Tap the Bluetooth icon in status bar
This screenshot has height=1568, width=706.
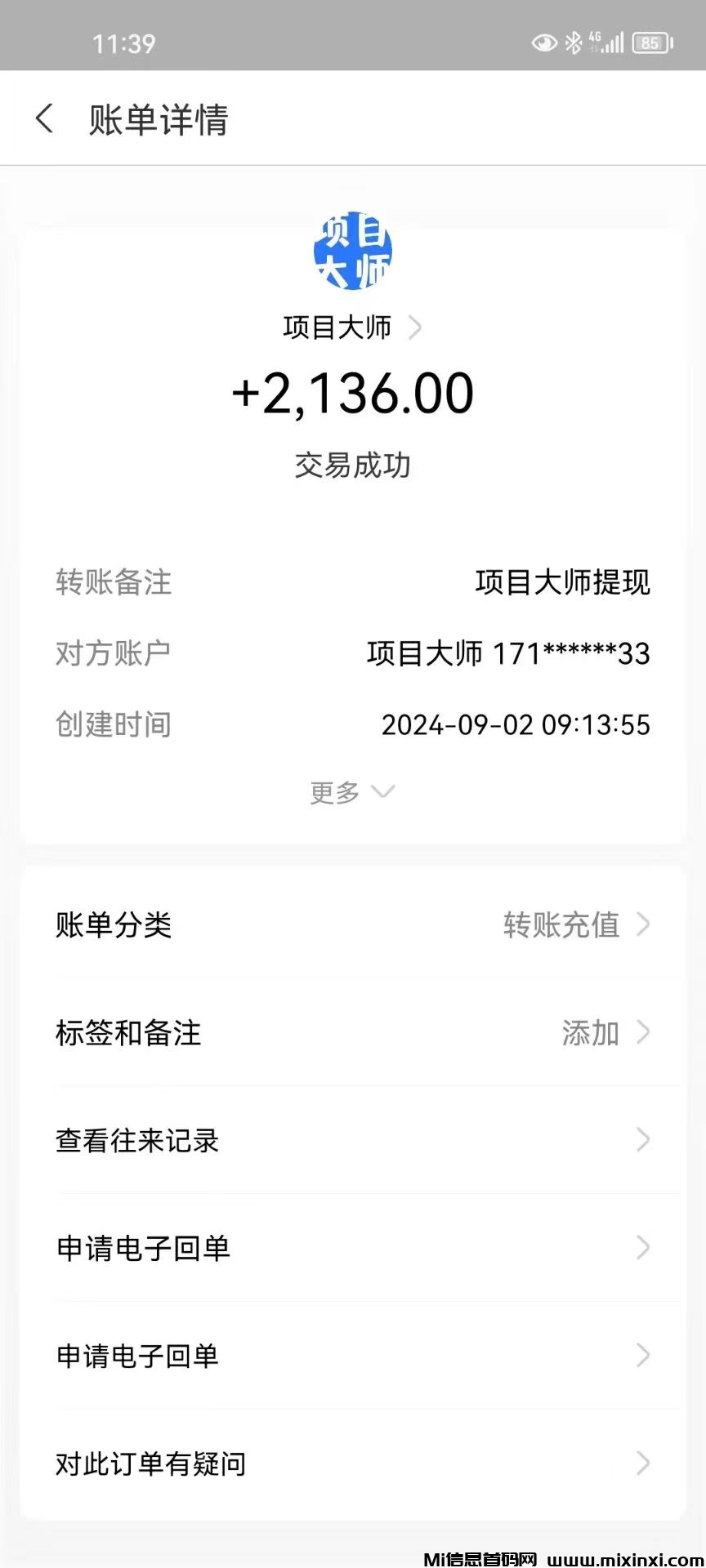click(574, 41)
